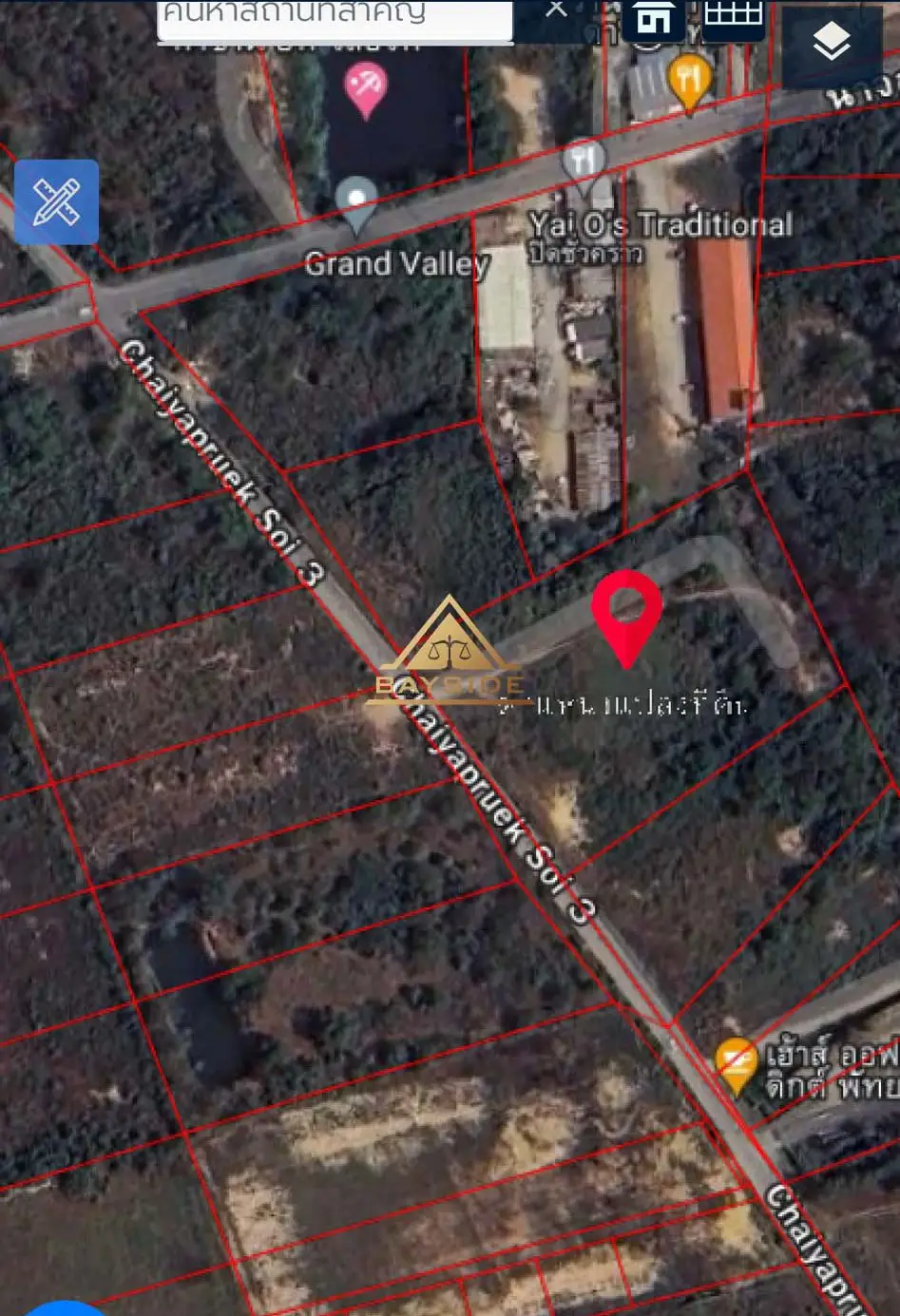Viewport: 900px width, 1316px height.
Task: Tap the place search field
Action: click(333, 17)
